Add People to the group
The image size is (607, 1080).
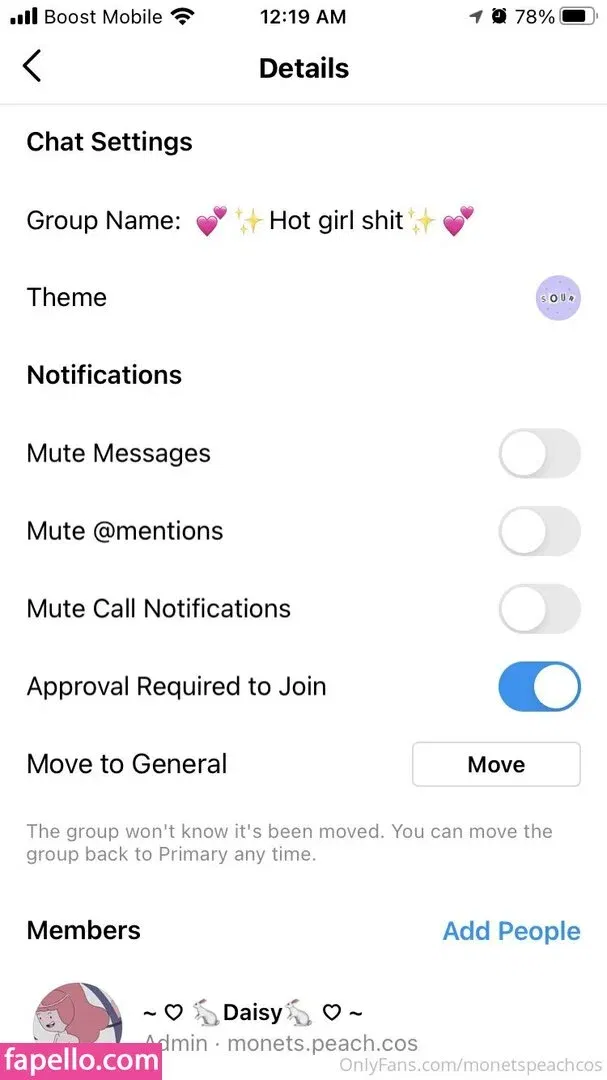point(511,931)
